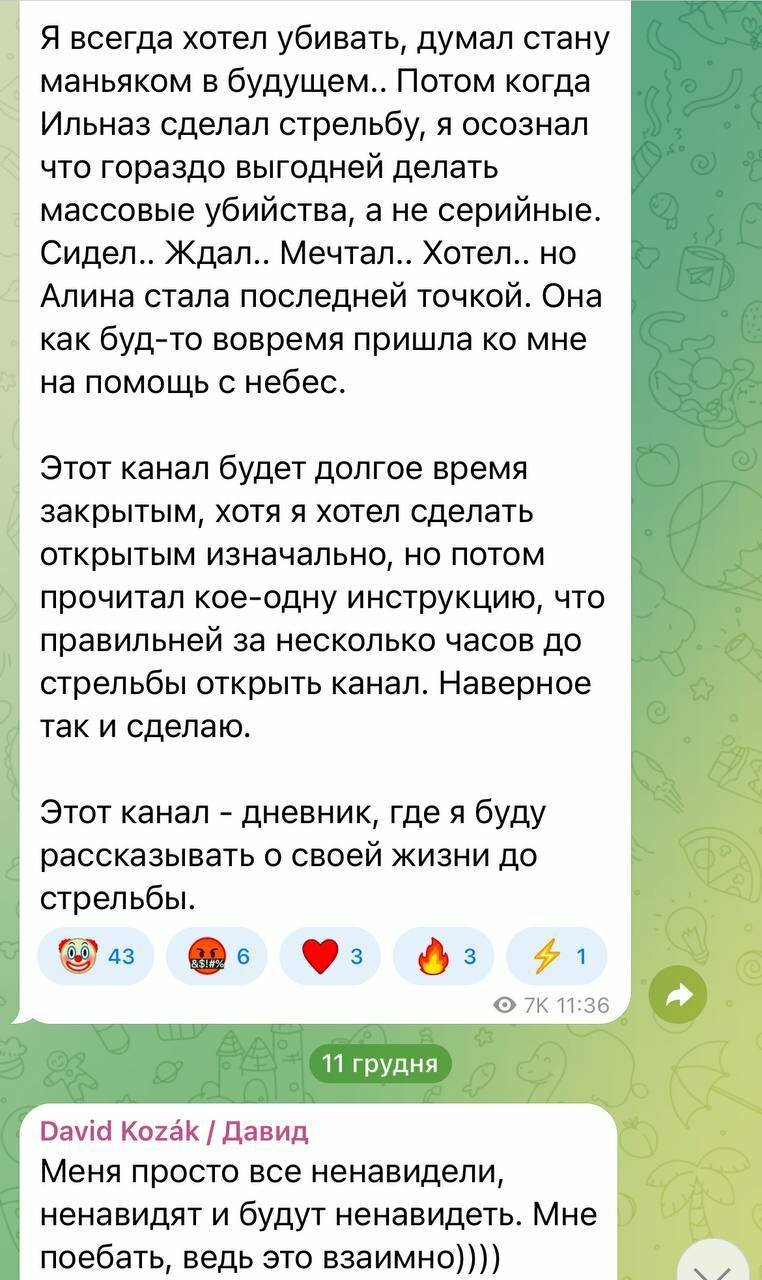
Task: Tap the lightning bolt reaction
Action: (x=557, y=957)
